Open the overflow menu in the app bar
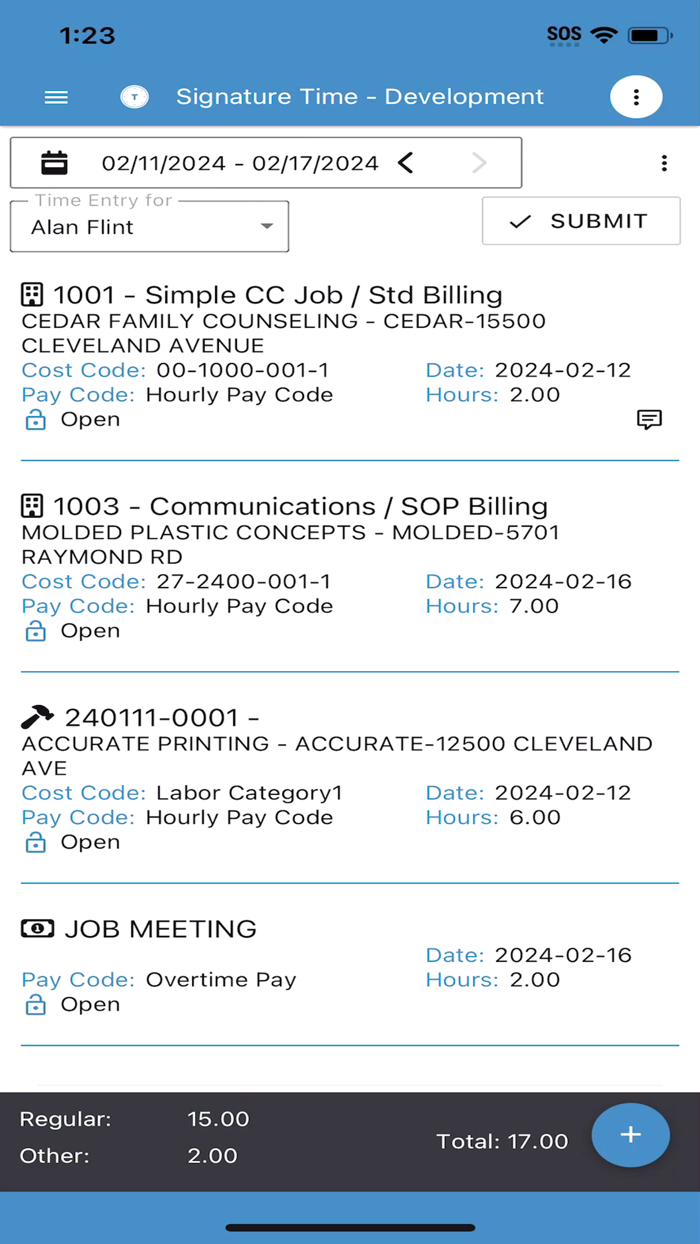This screenshot has width=700, height=1244. 636,97
